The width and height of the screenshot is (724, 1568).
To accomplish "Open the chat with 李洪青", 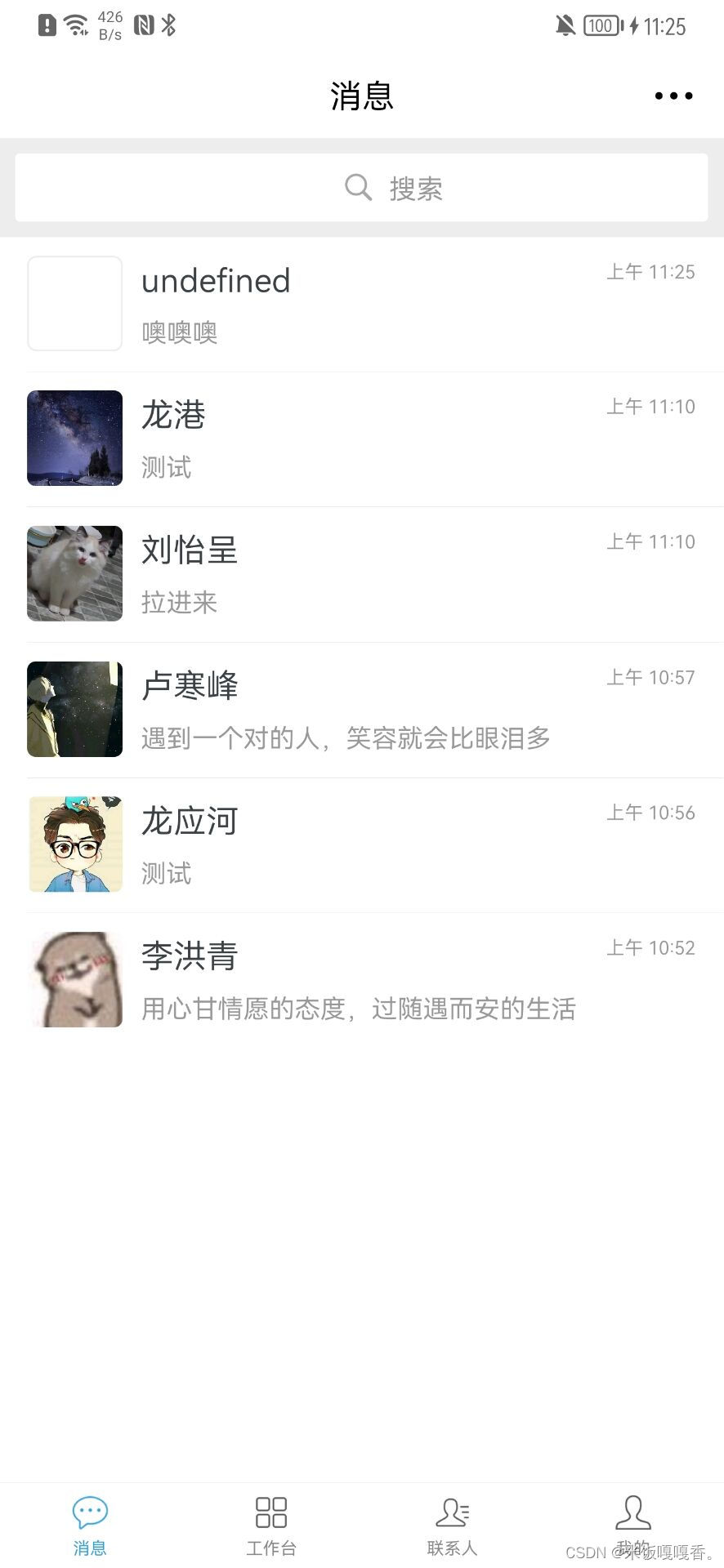I will tap(362, 981).
